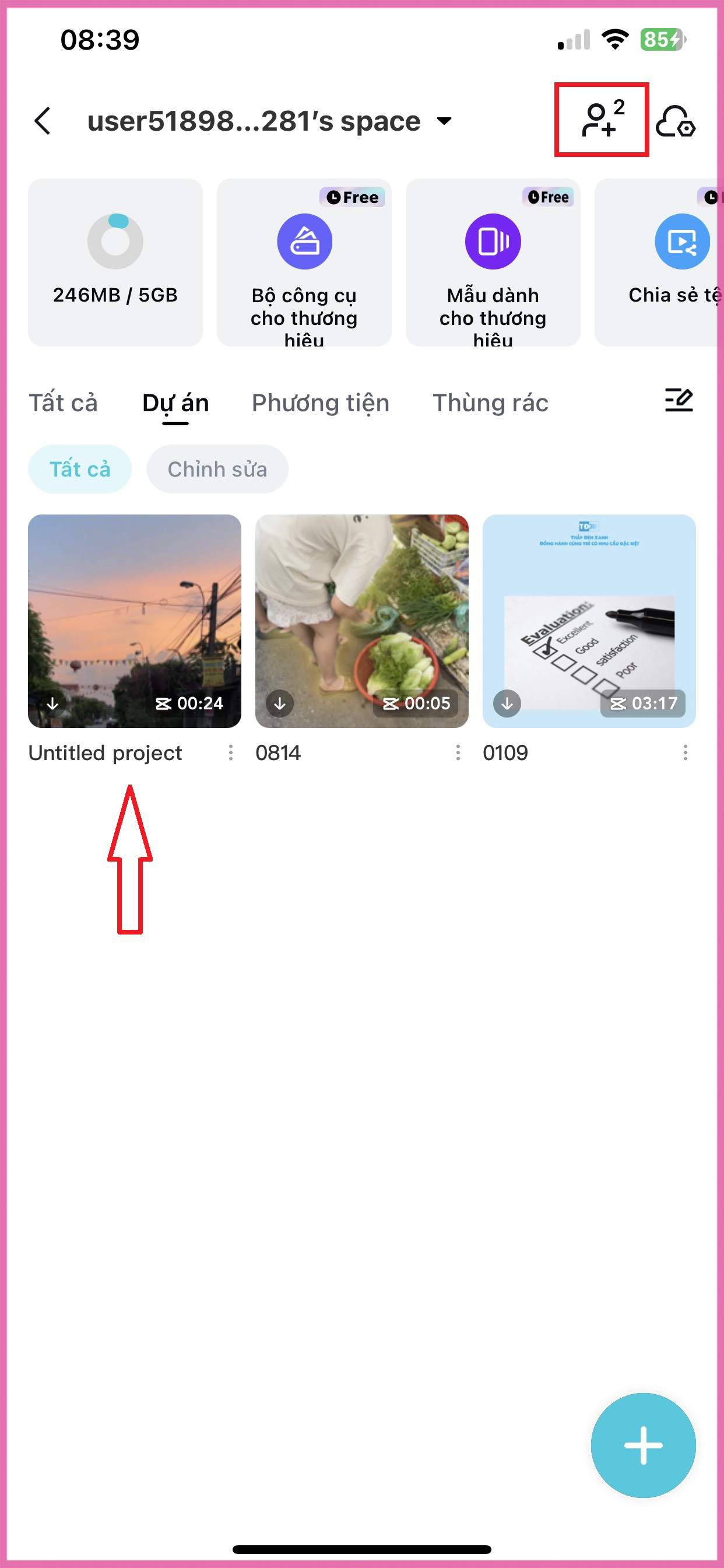
Task: Switch to the Thùng rác tab
Action: coord(490,403)
